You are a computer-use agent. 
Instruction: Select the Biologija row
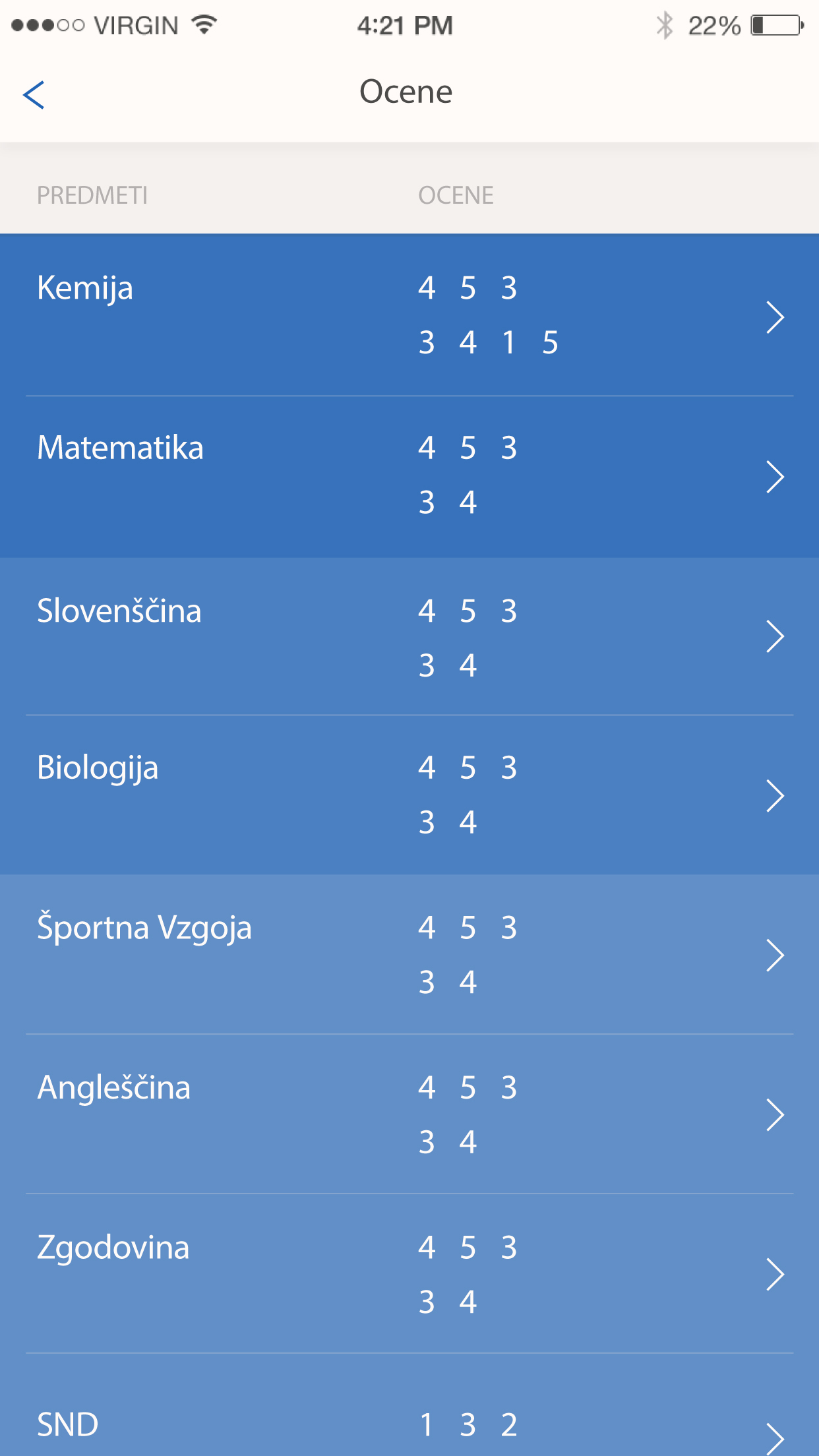tap(409, 795)
